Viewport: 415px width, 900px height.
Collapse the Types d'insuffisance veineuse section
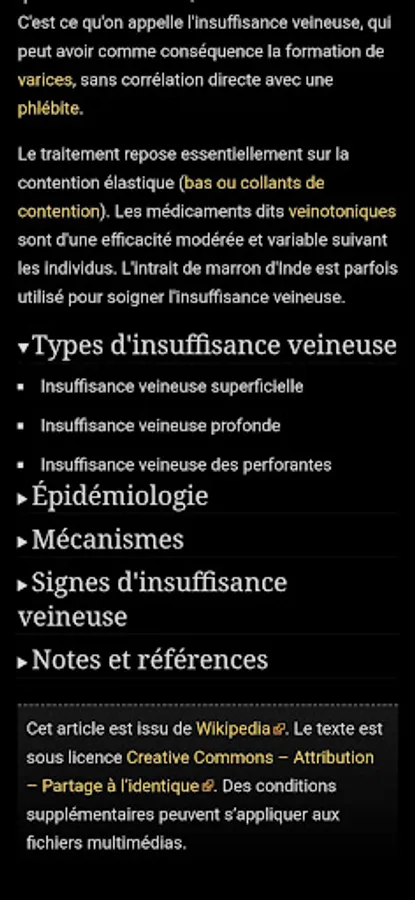pos(207,346)
